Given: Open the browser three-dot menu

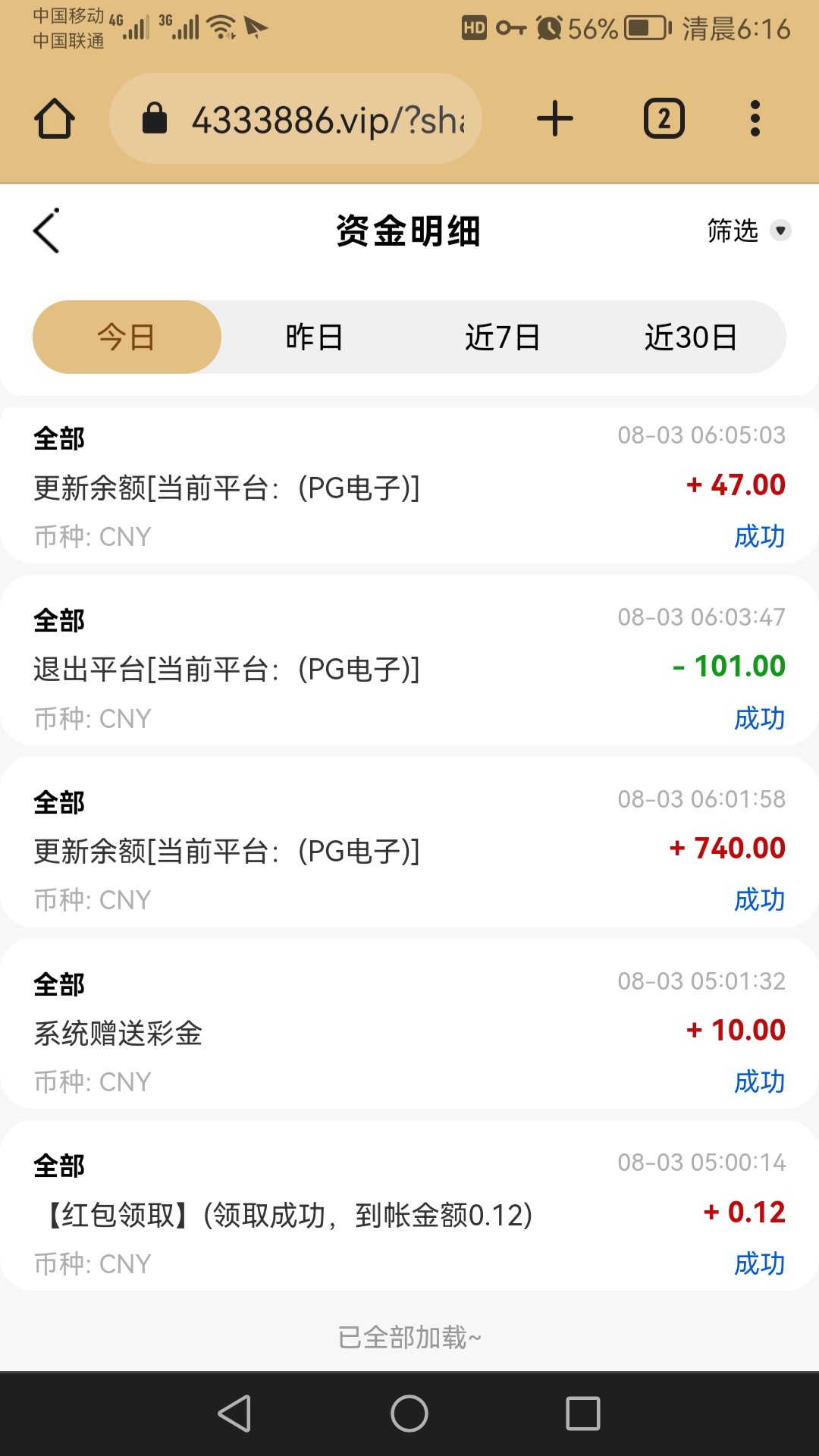Looking at the screenshot, I should click(x=755, y=118).
